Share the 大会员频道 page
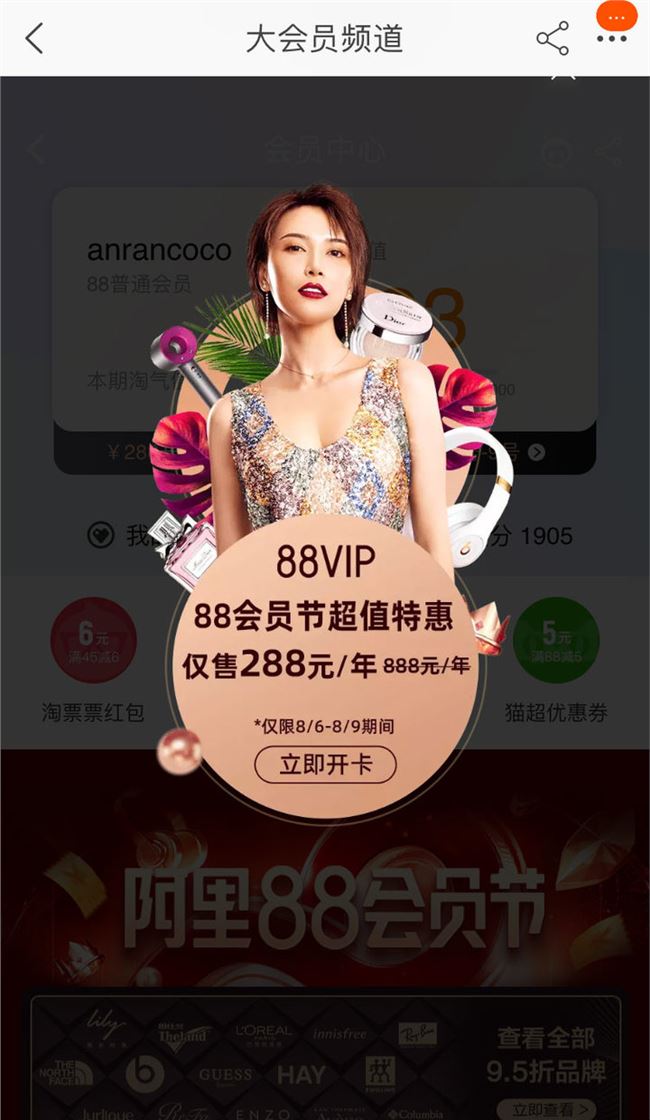This screenshot has width=650, height=1120. coord(552,39)
